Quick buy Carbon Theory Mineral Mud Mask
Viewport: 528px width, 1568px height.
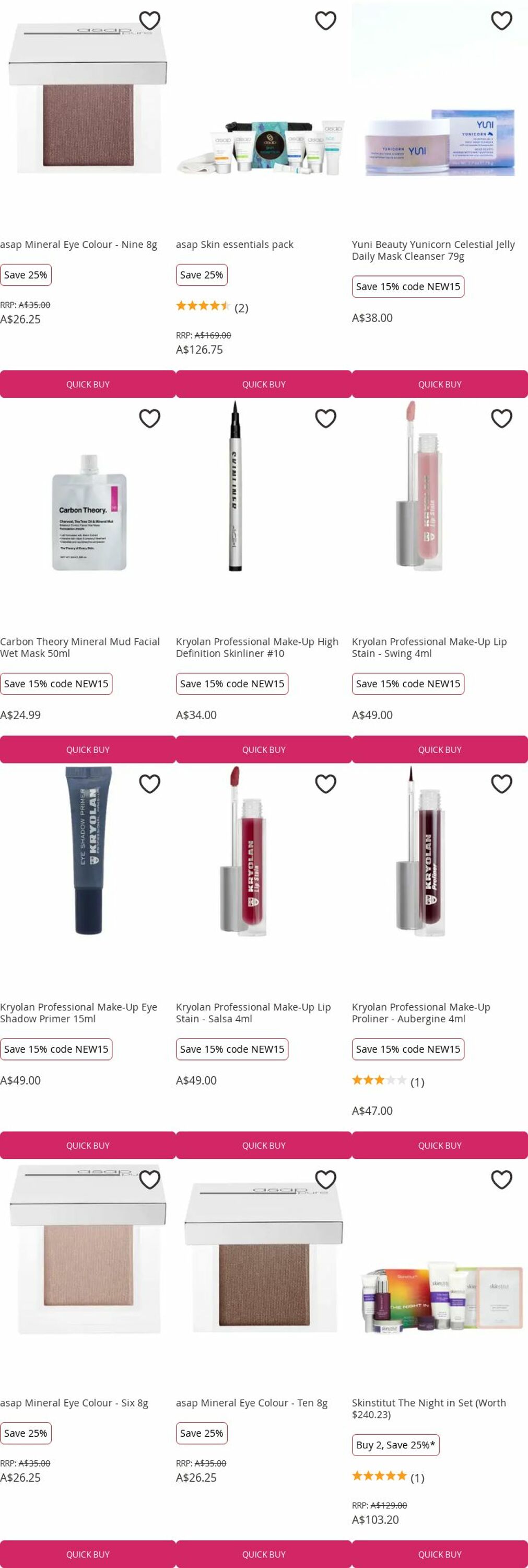(x=88, y=750)
